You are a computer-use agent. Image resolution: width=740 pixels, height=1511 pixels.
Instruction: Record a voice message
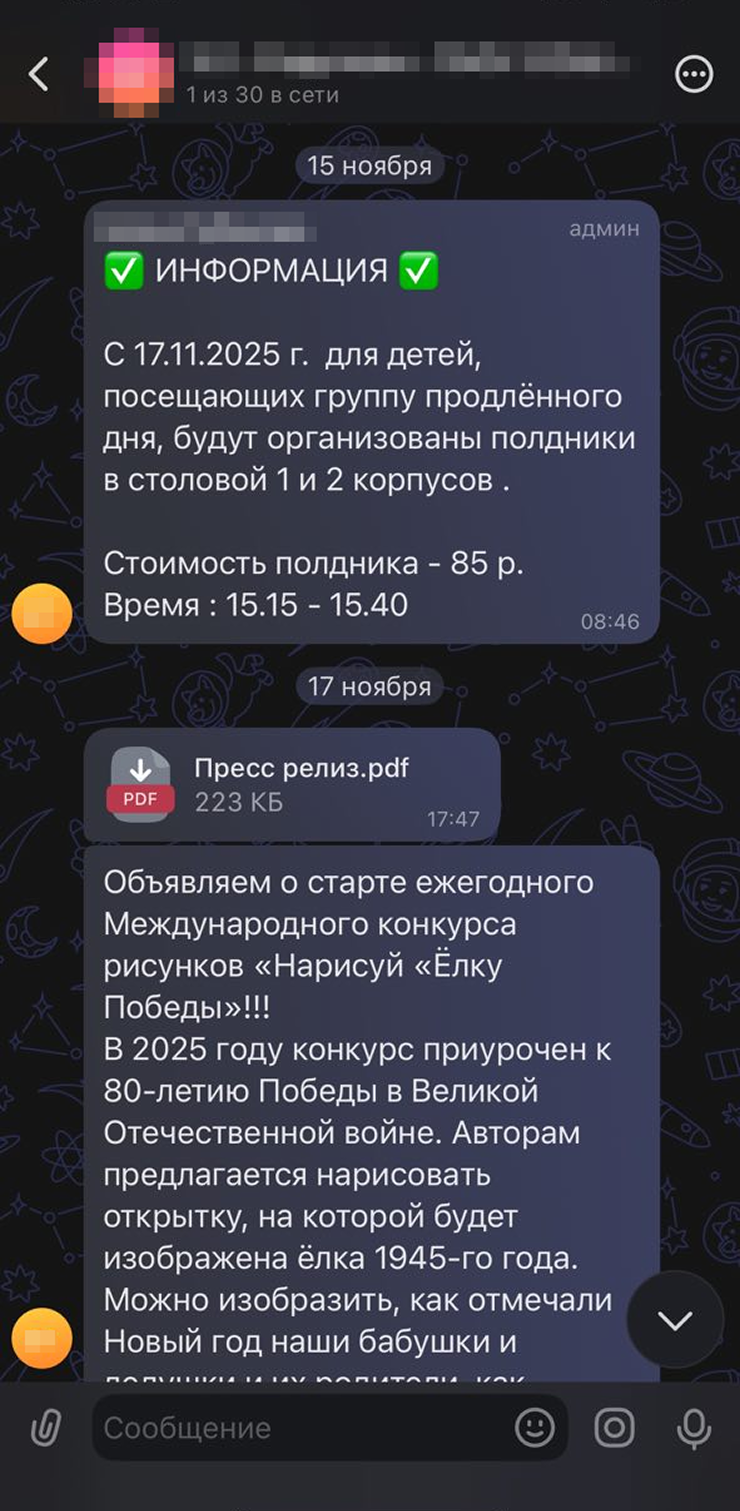(694, 1428)
